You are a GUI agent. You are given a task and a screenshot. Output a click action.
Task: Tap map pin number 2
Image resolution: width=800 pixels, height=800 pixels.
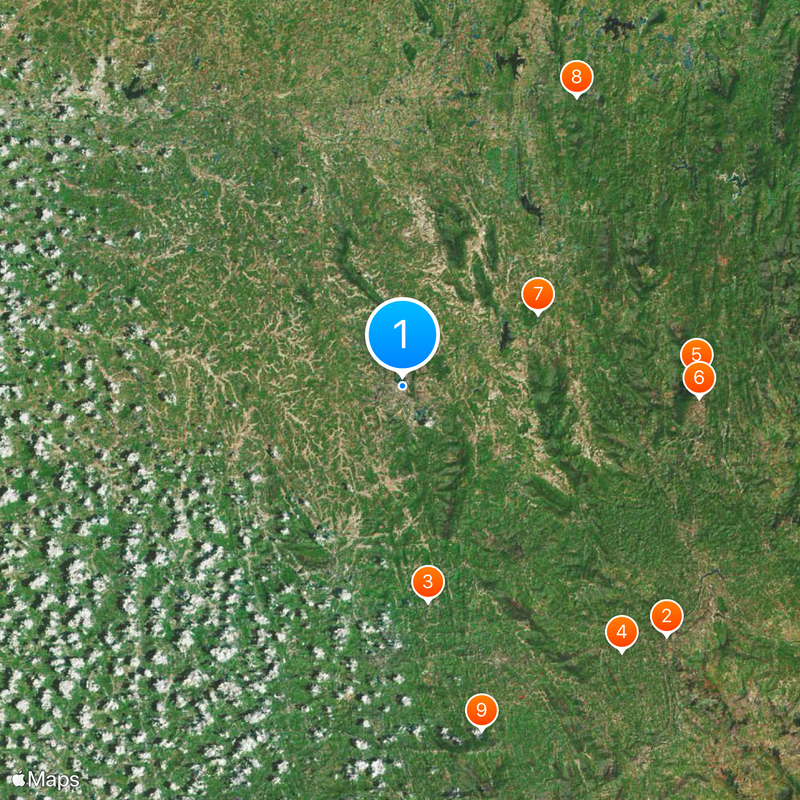point(667,615)
